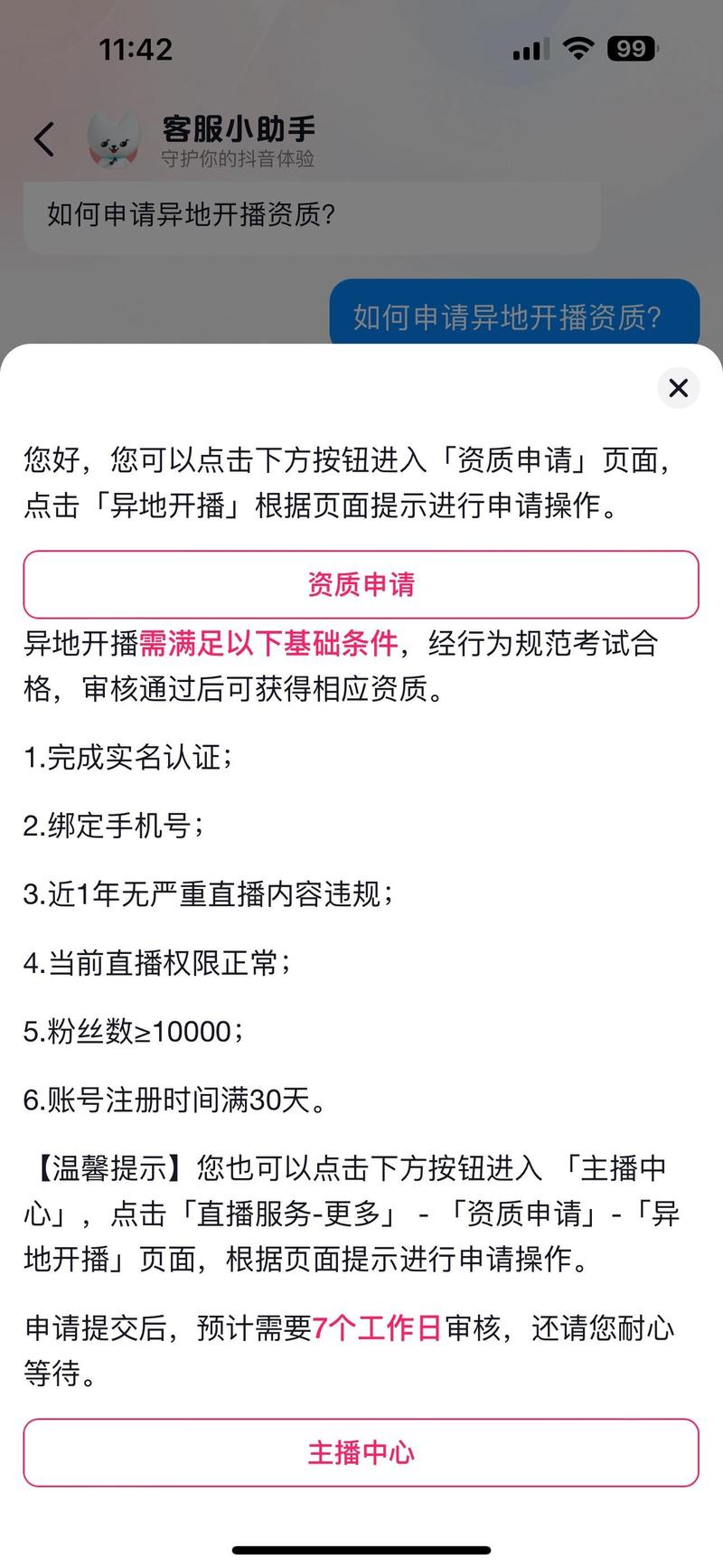Open the 资质申请 page
The height and width of the screenshot is (1568, 723).
click(361, 584)
